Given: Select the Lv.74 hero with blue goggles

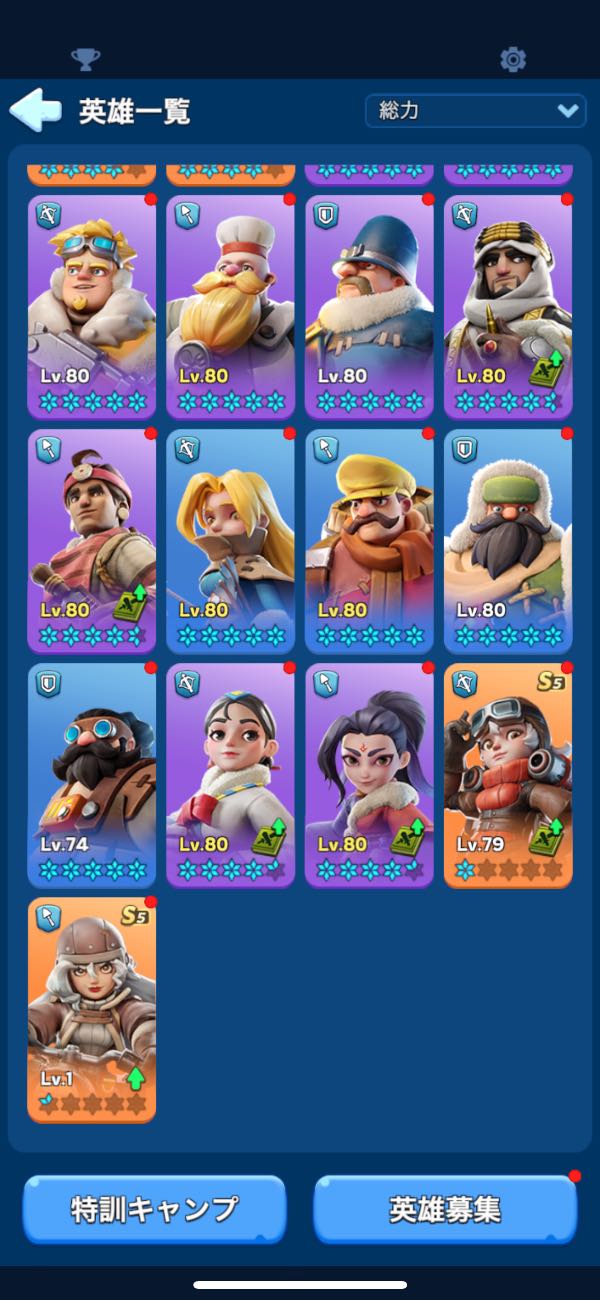Looking at the screenshot, I should 92,773.
